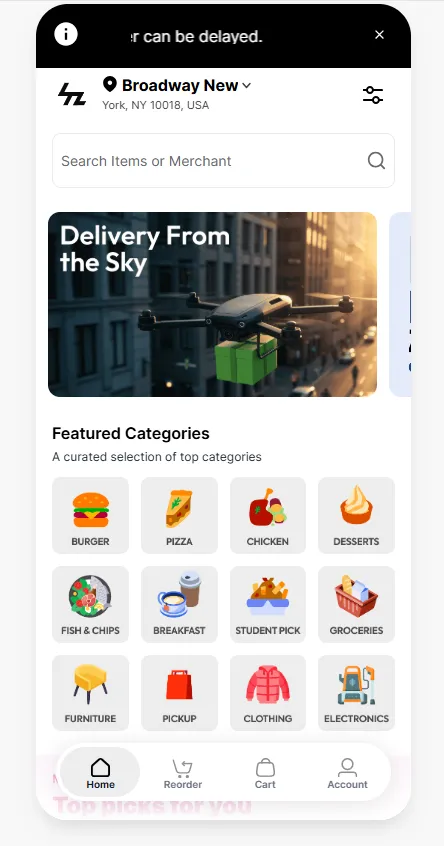The image size is (444, 846).
Task: Open the Electronics category
Action: point(357,693)
